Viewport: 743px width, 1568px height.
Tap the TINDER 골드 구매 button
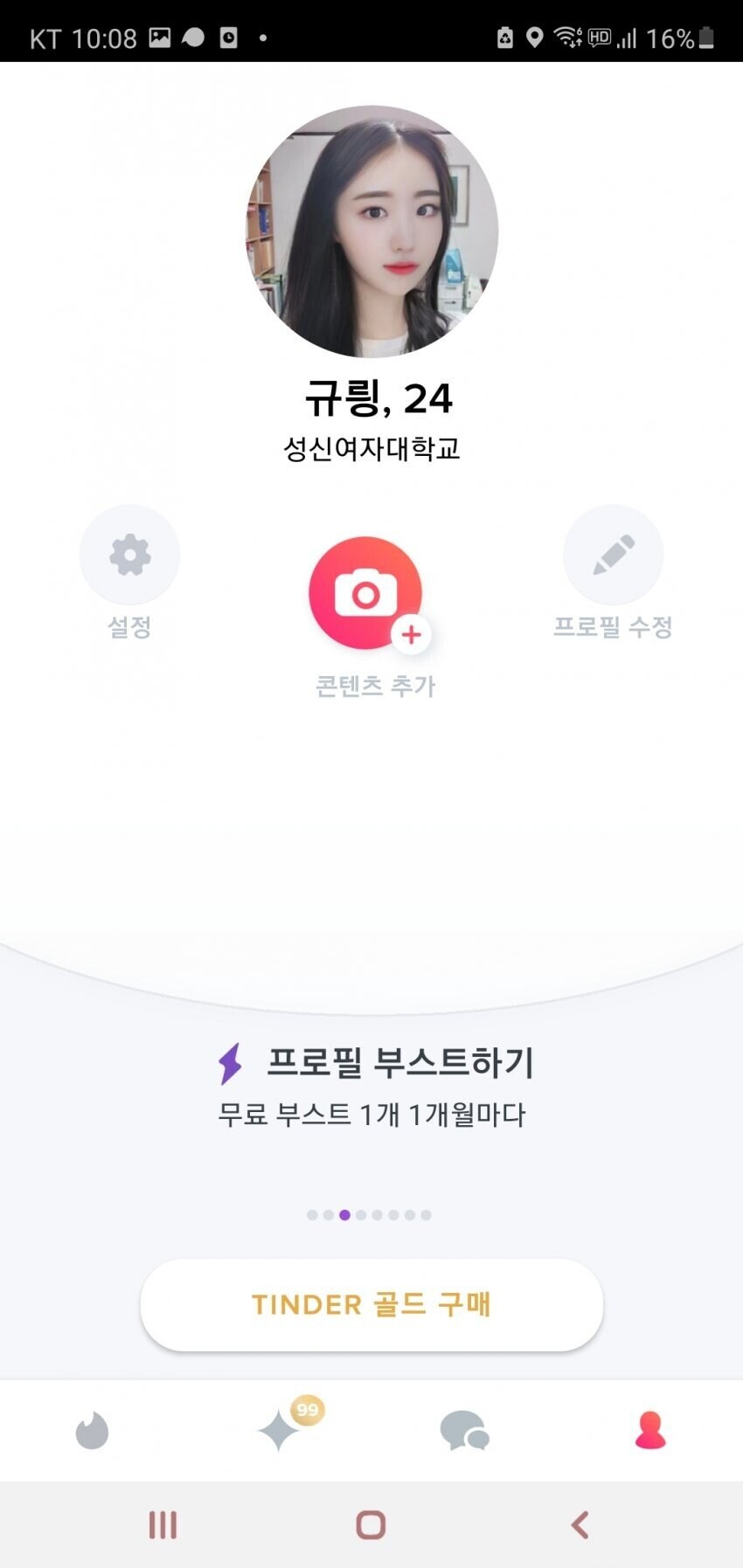(371, 1304)
